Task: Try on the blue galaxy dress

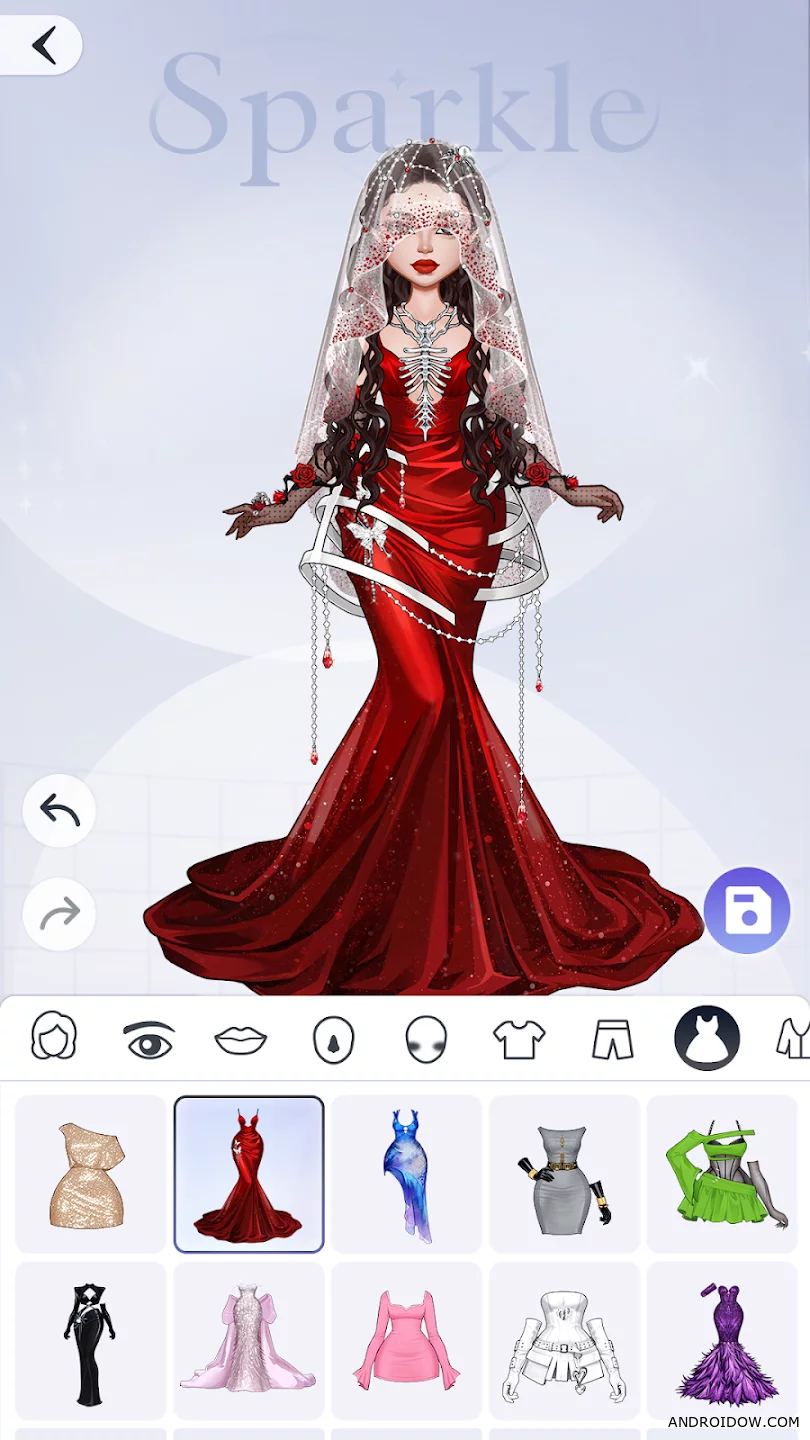Action: pos(406,1174)
